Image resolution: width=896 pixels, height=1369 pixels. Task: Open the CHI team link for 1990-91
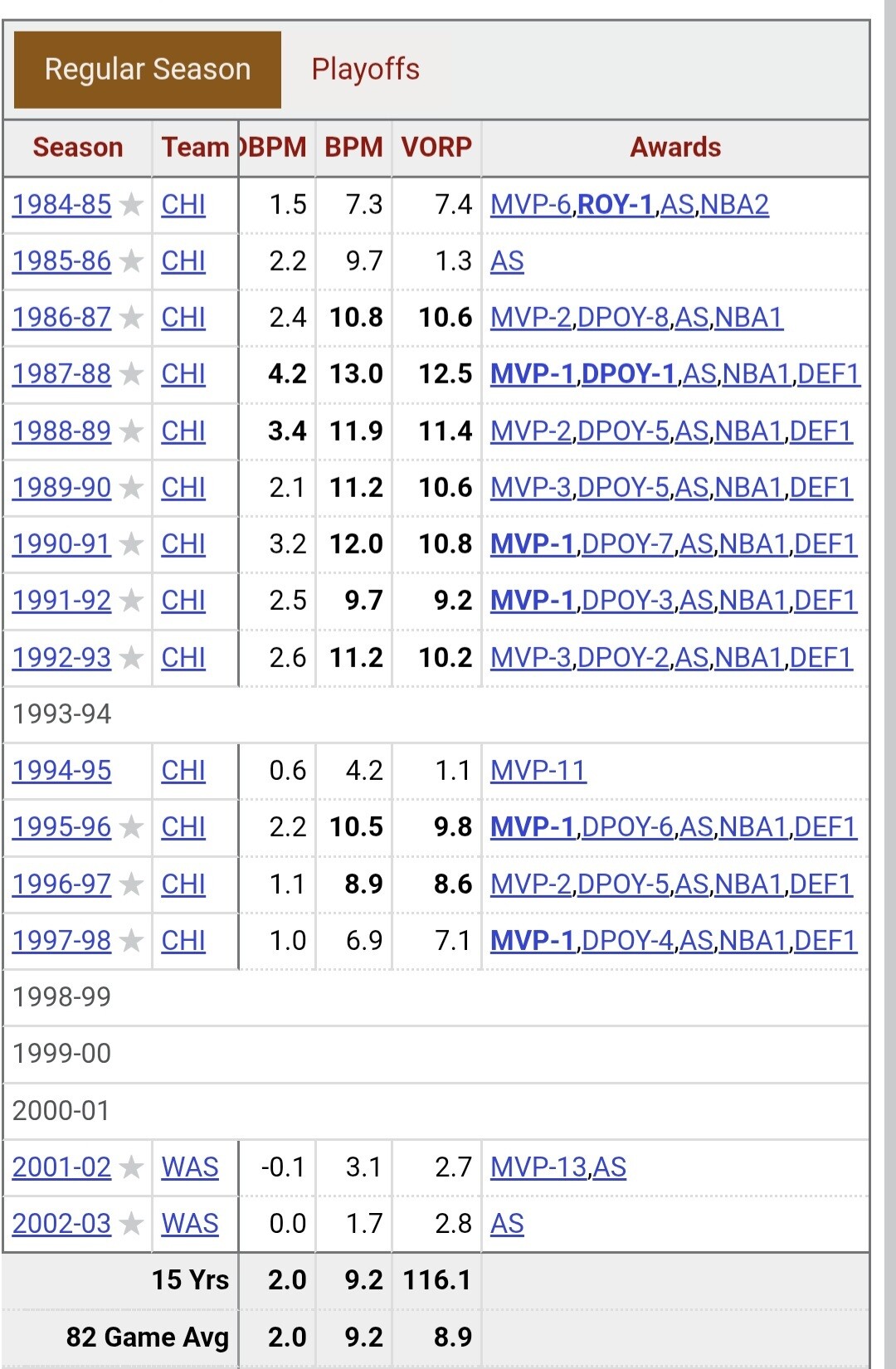tap(183, 543)
